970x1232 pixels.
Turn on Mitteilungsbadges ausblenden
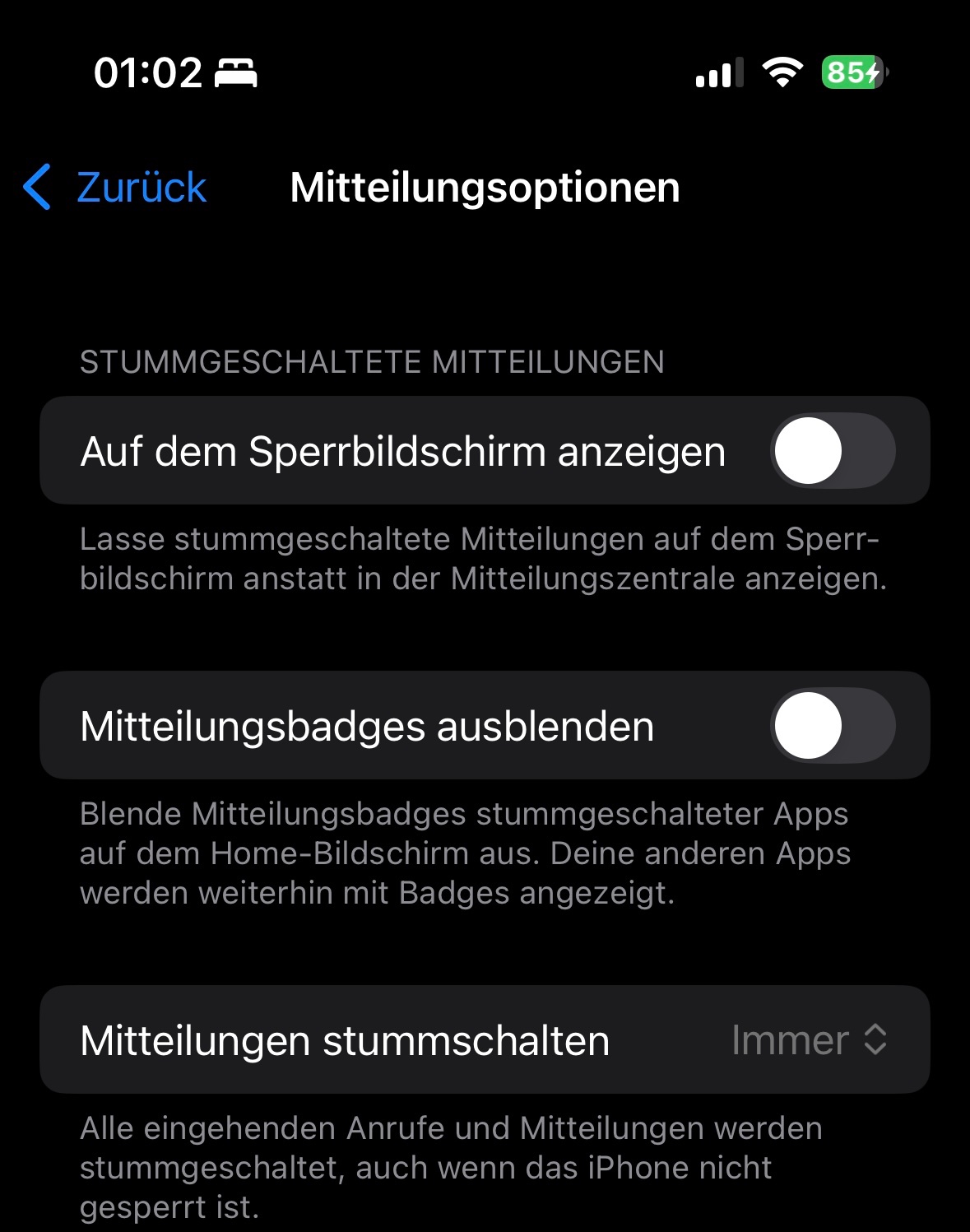(x=832, y=726)
